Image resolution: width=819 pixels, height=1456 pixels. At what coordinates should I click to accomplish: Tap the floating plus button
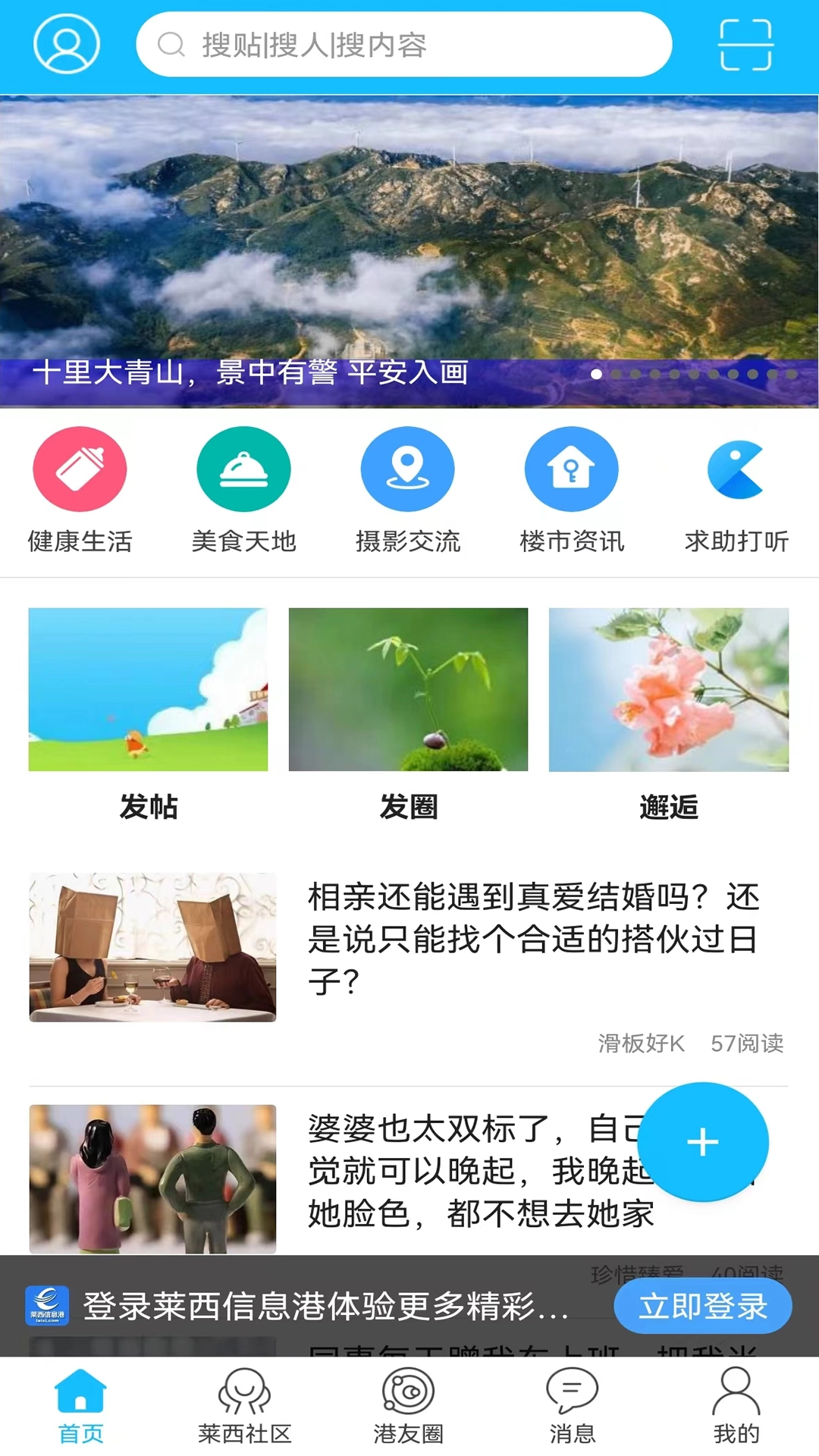[x=703, y=1142]
